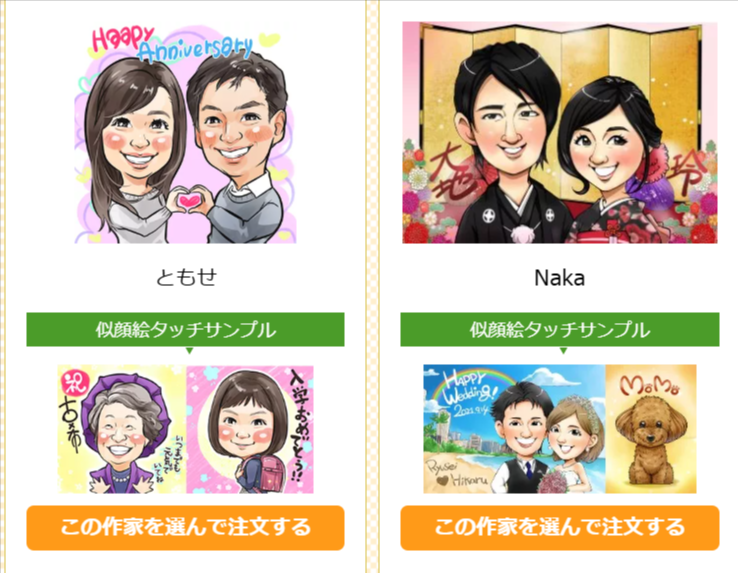The width and height of the screenshot is (738, 573).
Task: View Naka's touch sample image
Action: tap(559, 428)
